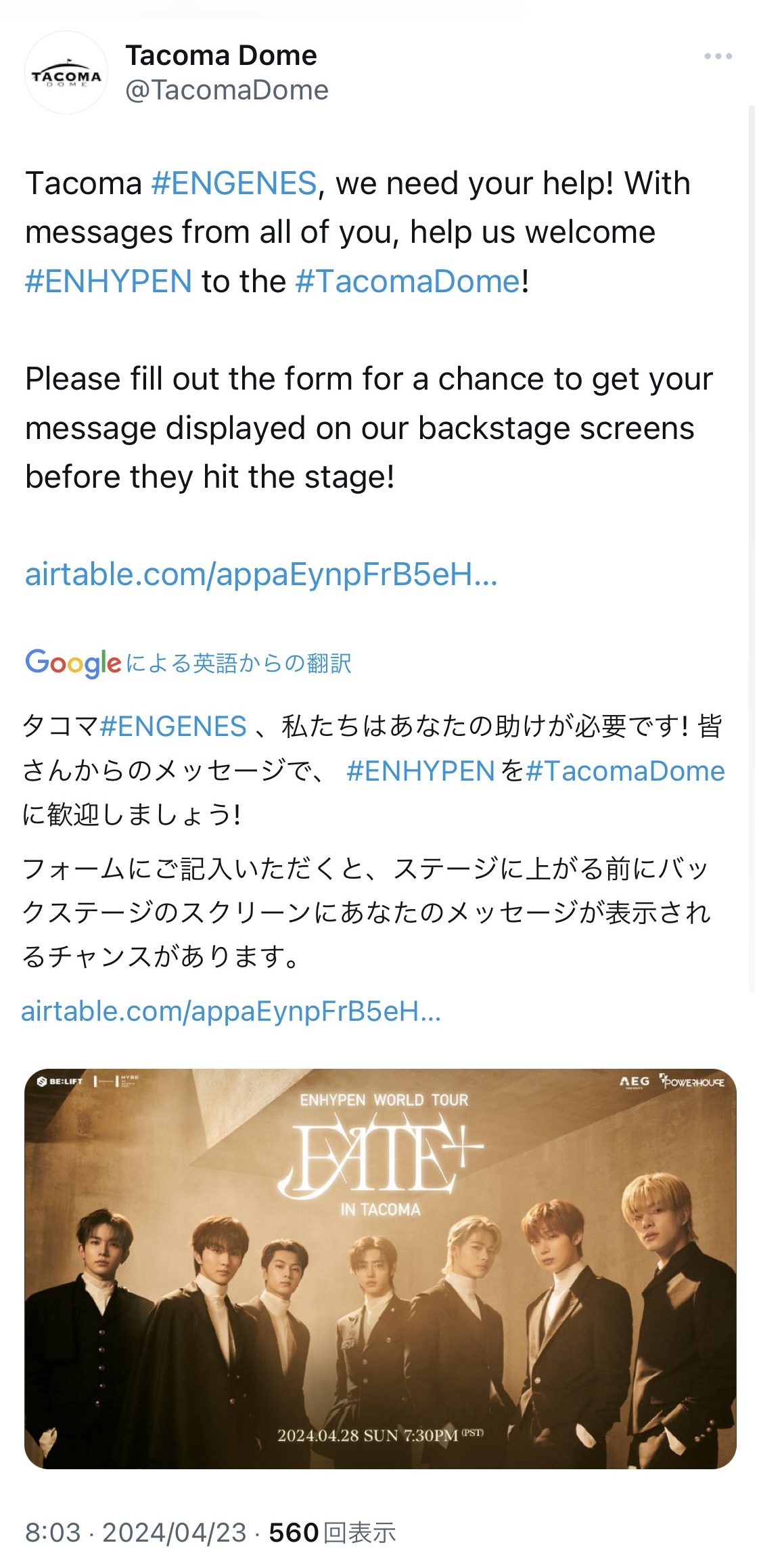Open the three-dot overflow menu
Viewport: 761px width, 1568px height.
tap(718, 56)
